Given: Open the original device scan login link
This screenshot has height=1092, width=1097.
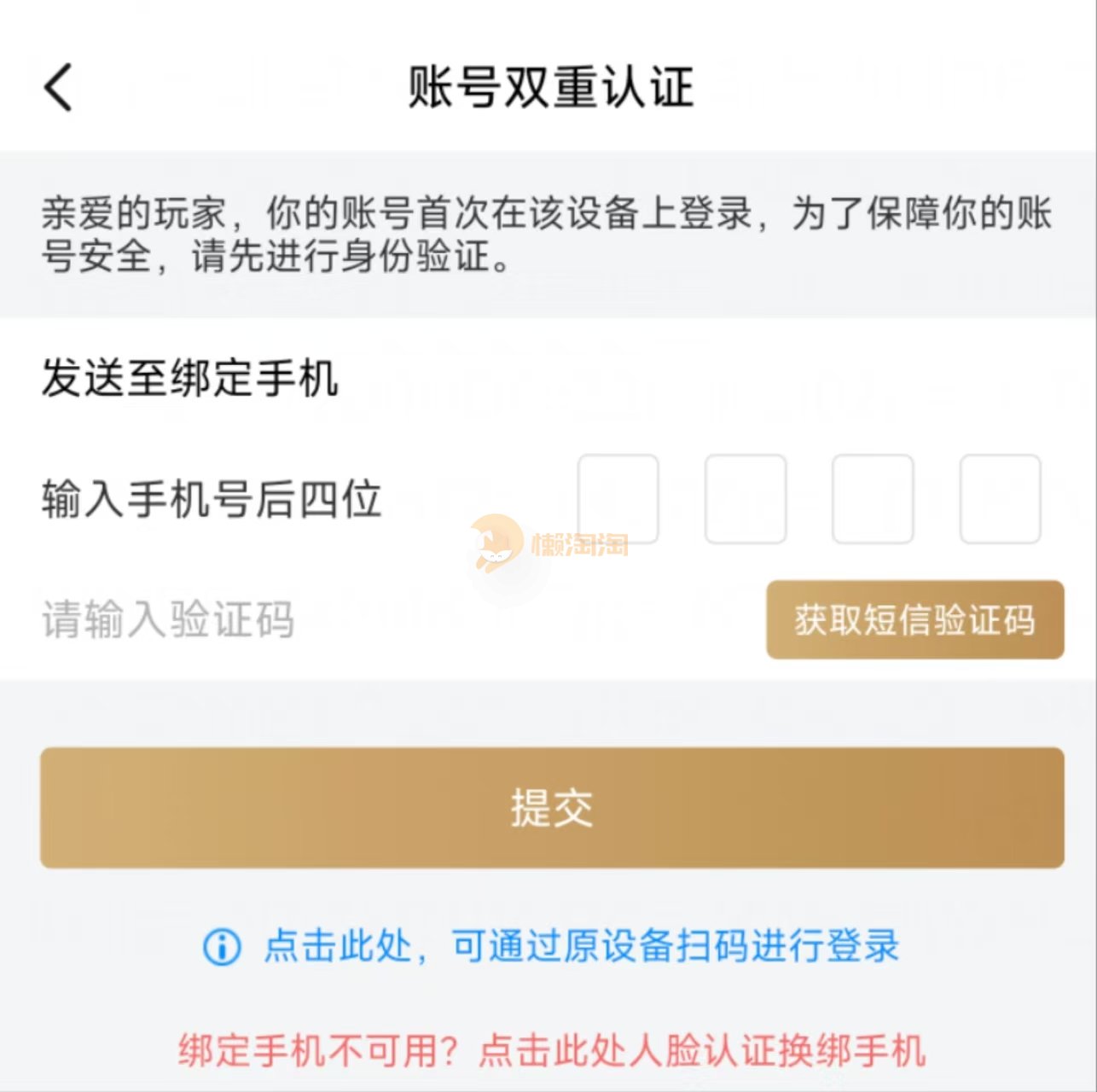Looking at the screenshot, I should coord(580,946).
